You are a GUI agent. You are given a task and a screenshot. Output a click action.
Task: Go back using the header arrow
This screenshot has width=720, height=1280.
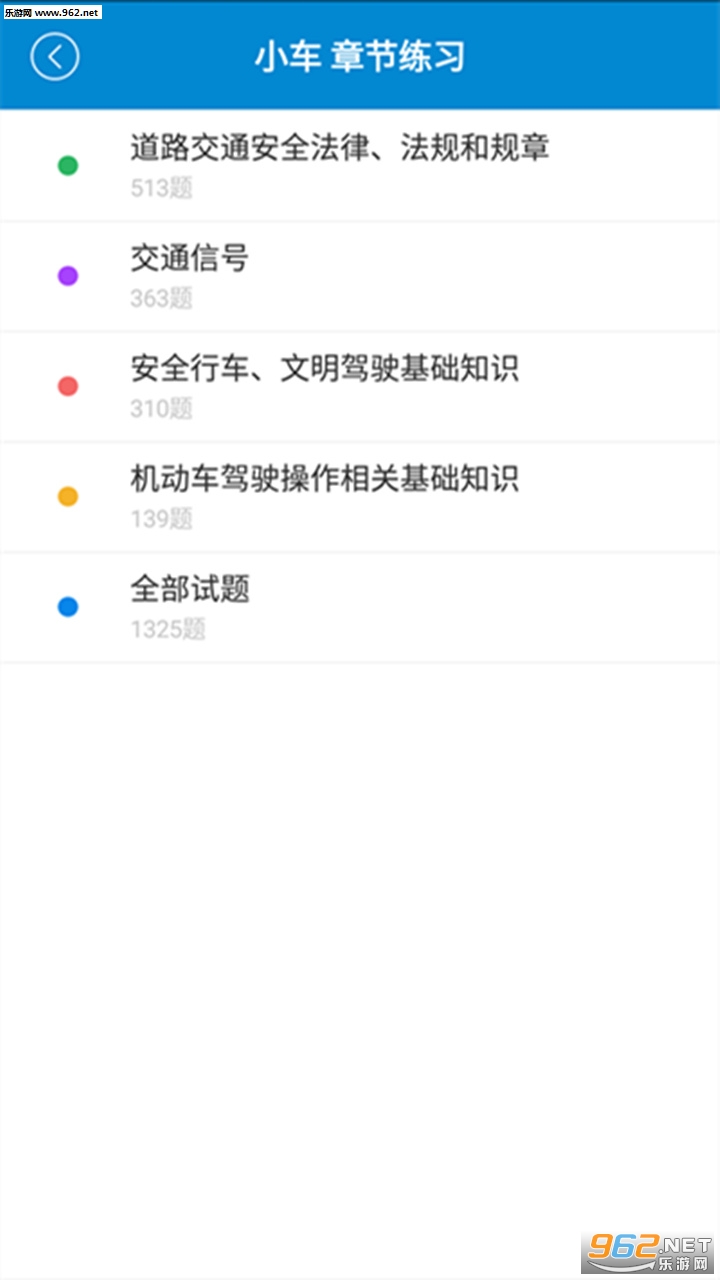(55, 56)
